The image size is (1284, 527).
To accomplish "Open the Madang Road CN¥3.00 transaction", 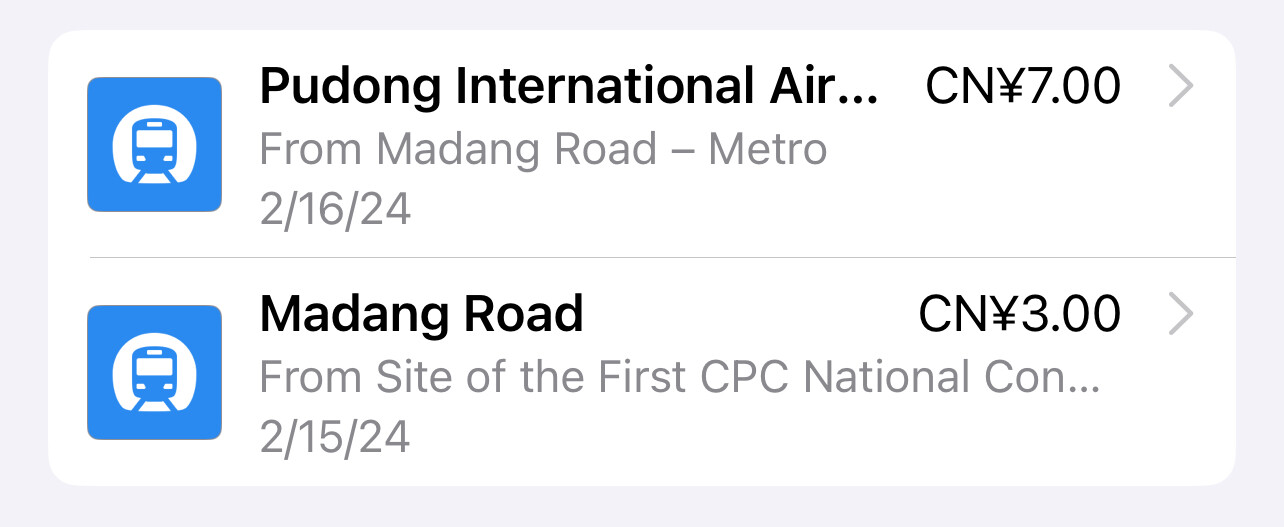I will pyautogui.click(x=640, y=372).
